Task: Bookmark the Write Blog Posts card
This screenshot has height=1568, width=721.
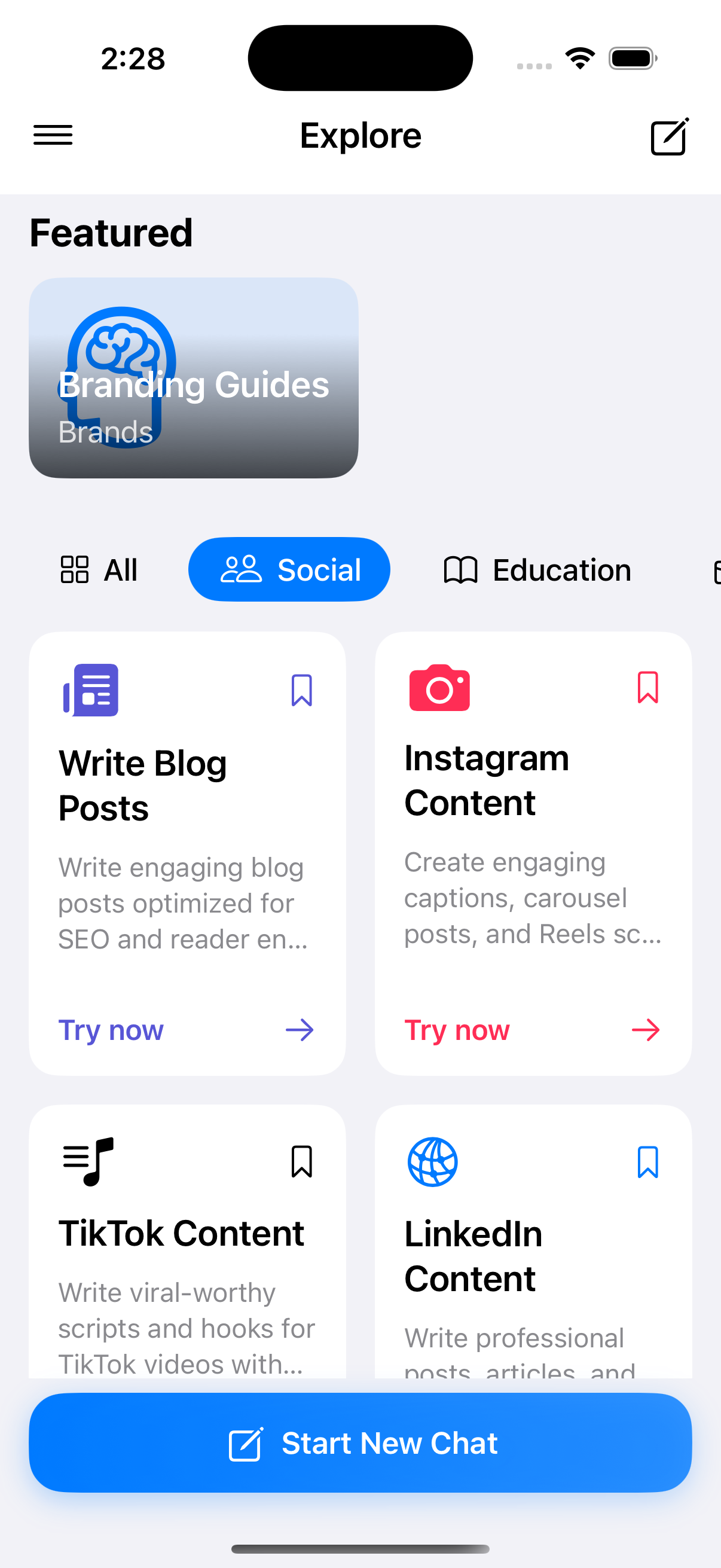Action: click(301, 690)
